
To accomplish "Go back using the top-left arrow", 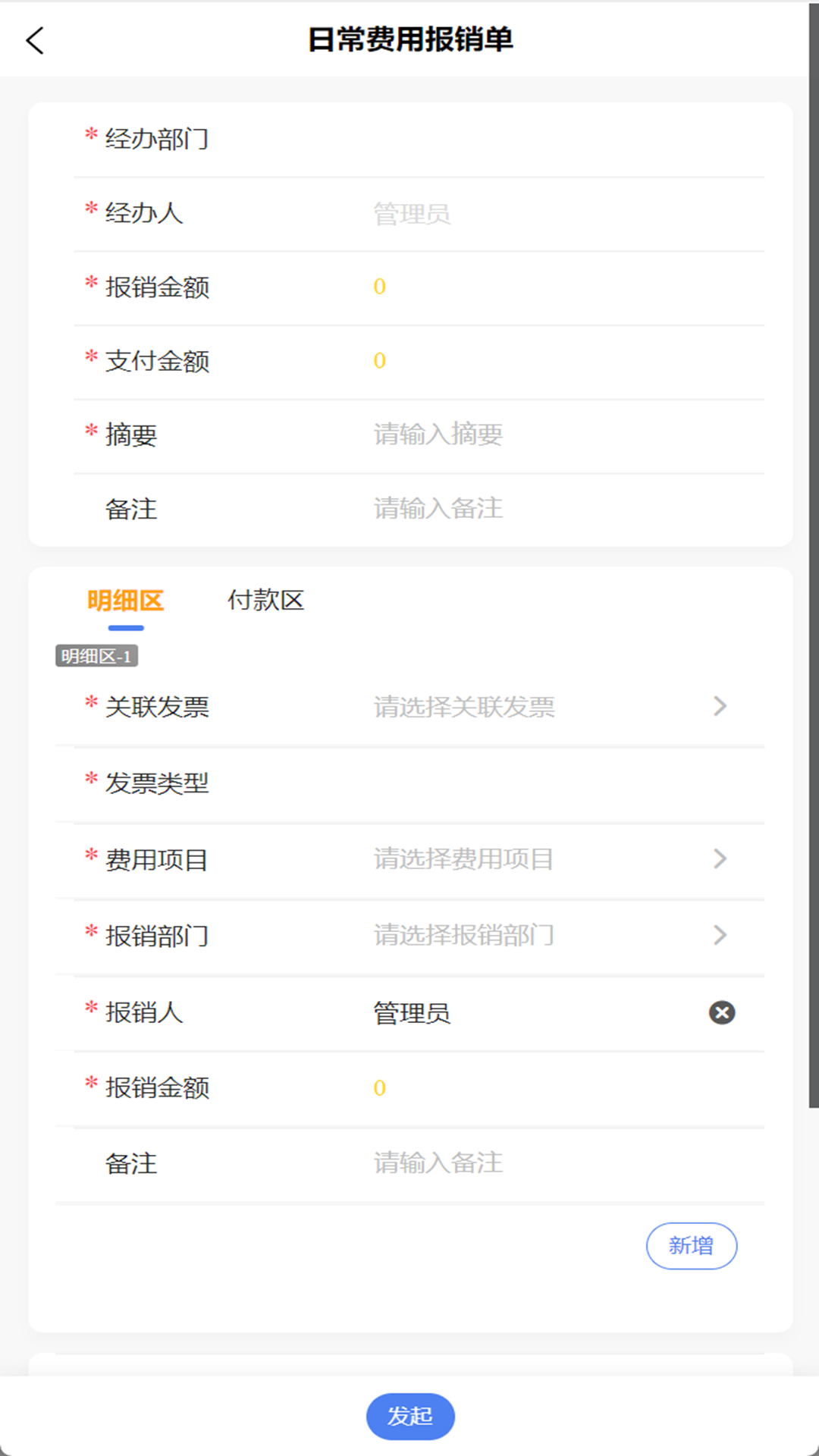I will tap(35, 40).
